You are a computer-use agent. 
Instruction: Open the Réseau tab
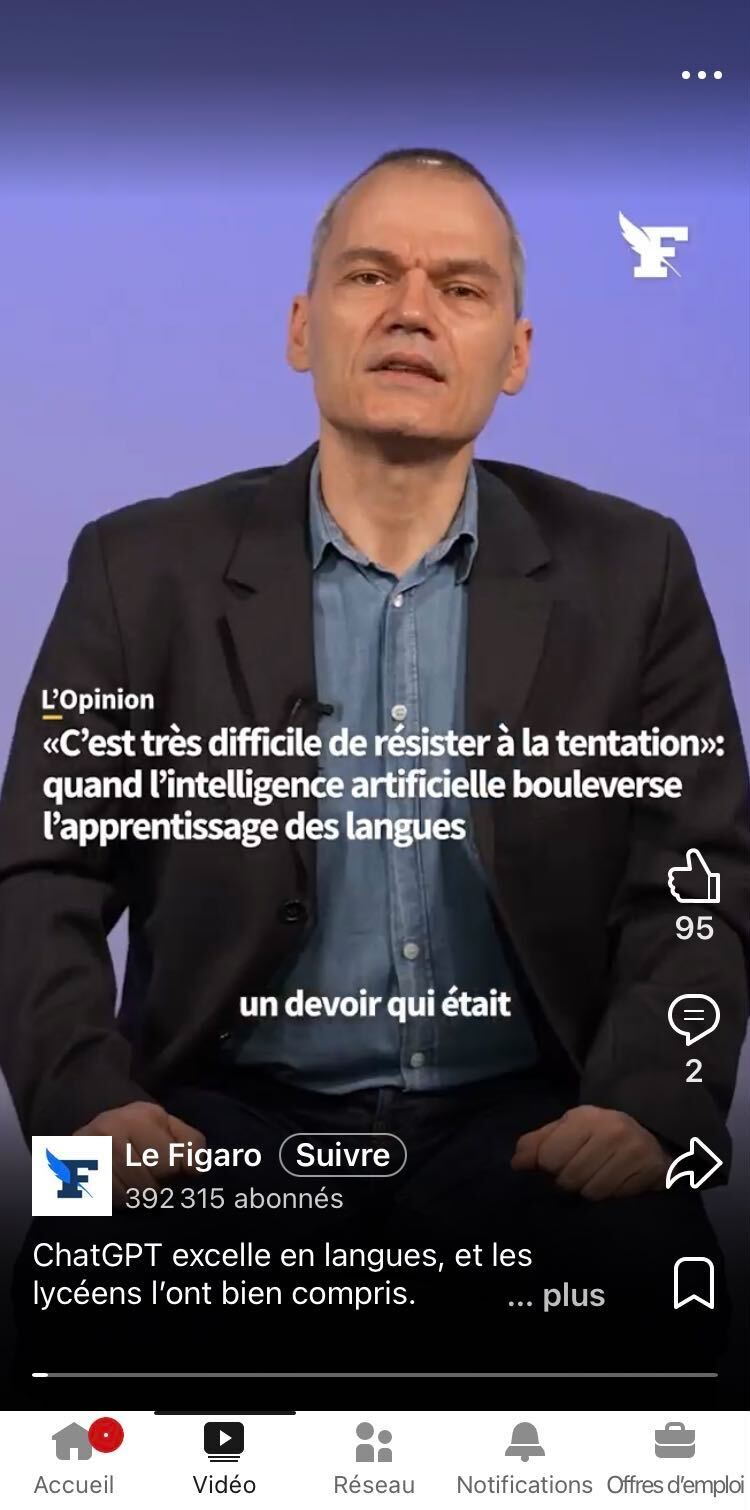click(374, 1458)
